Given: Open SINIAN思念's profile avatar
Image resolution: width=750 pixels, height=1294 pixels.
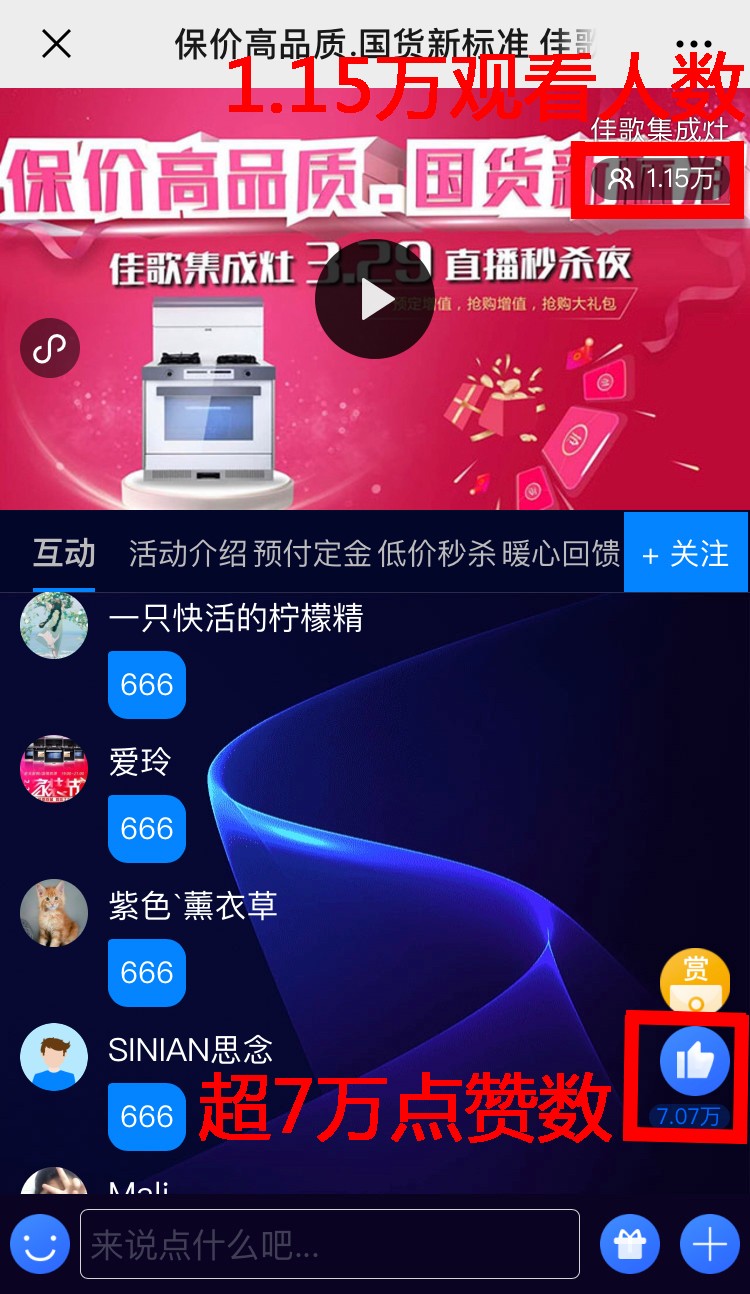Looking at the screenshot, I should point(54,1057).
